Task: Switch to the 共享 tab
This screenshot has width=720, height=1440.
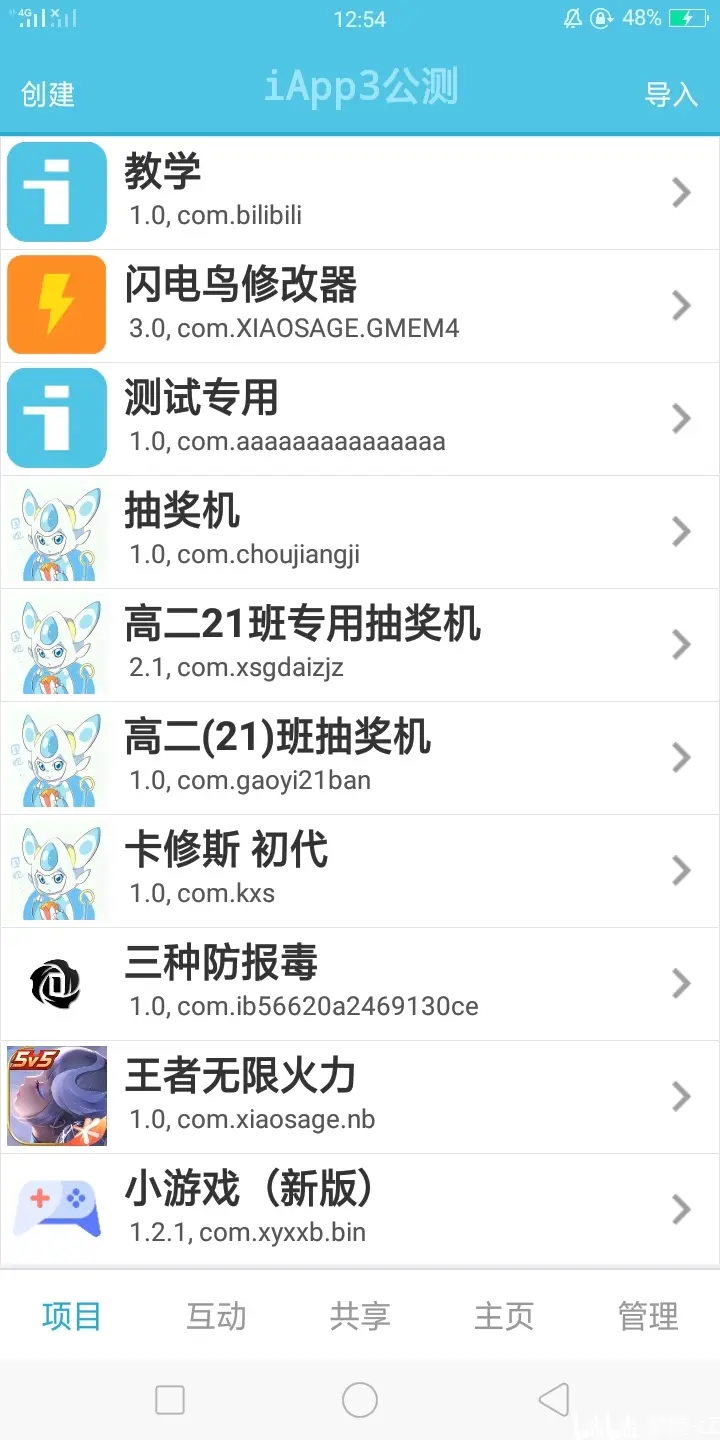Action: (360, 1316)
